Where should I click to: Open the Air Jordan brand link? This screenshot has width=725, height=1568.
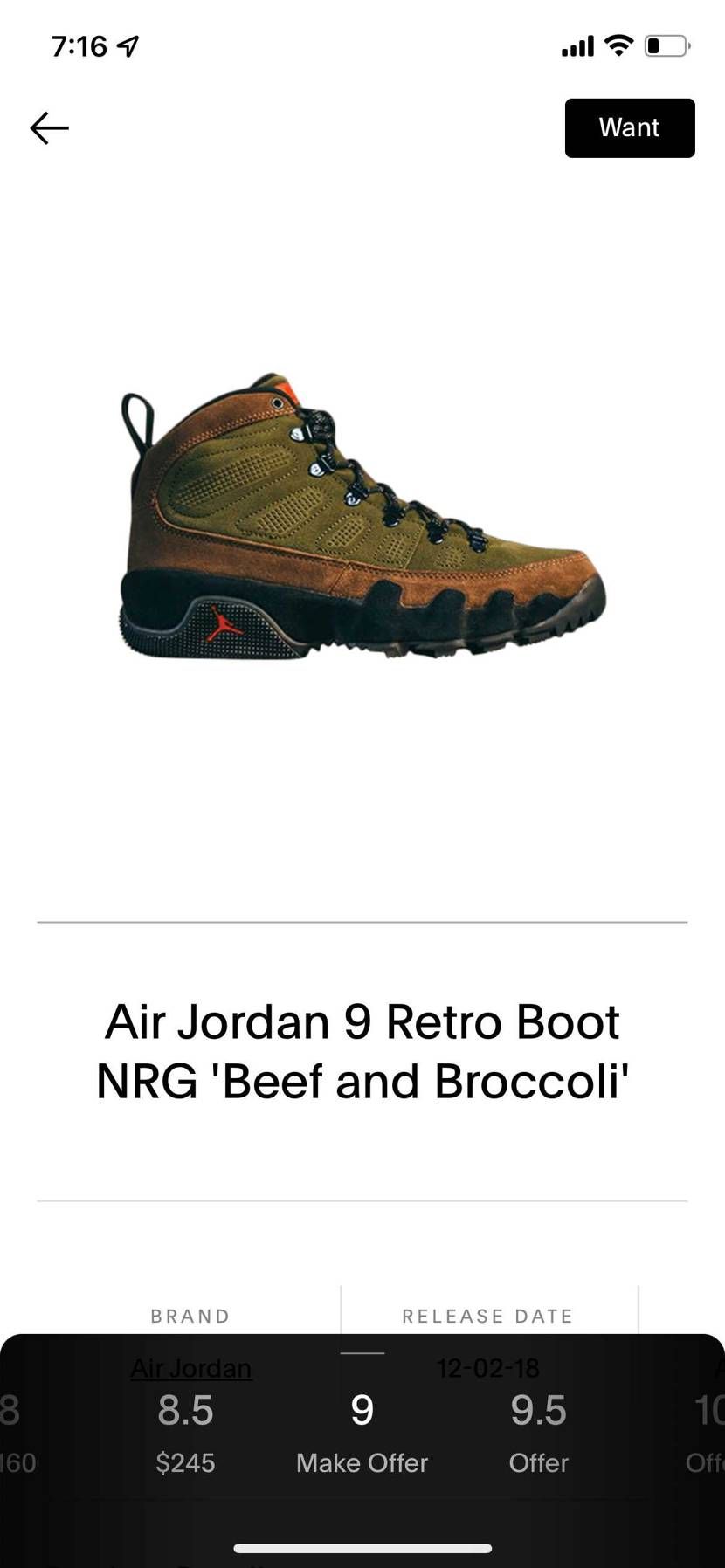coord(191,1367)
